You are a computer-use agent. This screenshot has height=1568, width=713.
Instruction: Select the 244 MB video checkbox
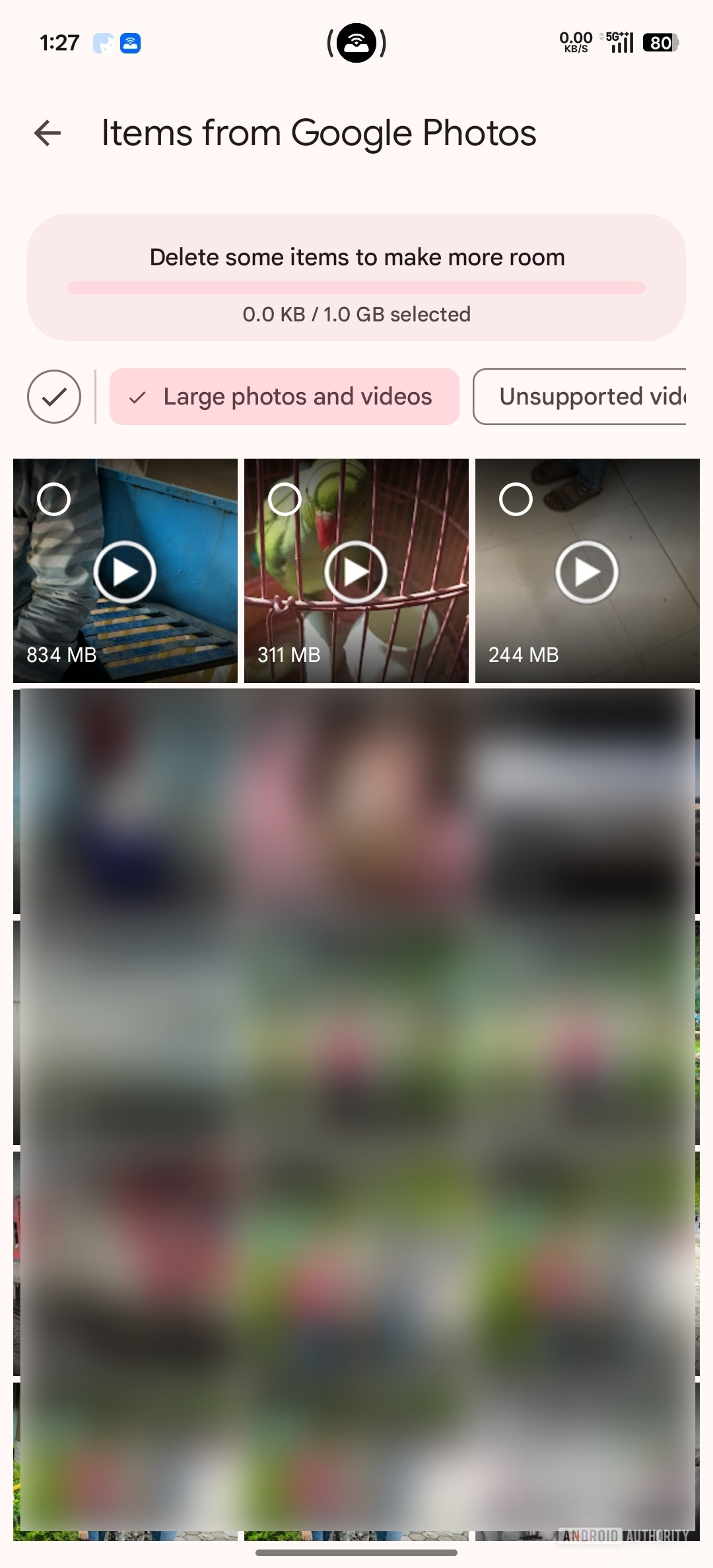516,500
